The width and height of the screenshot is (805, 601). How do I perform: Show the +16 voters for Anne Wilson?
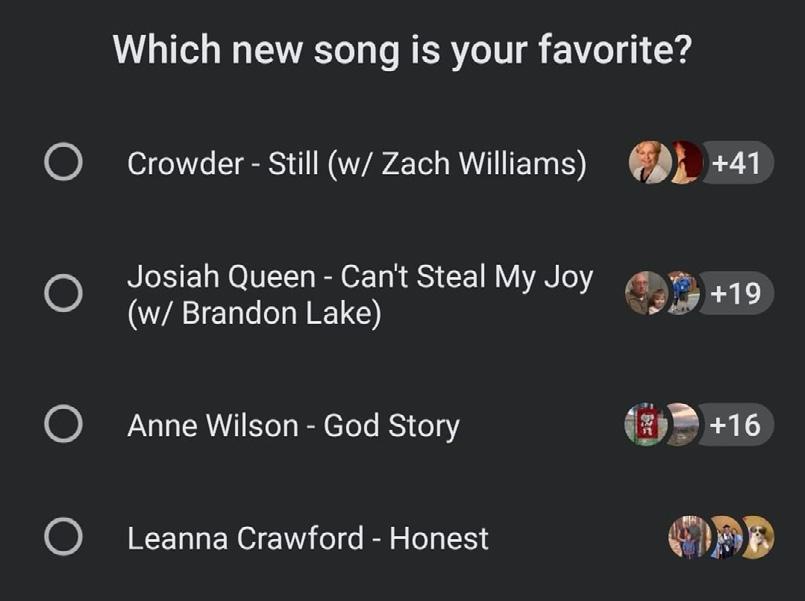pos(735,424)
